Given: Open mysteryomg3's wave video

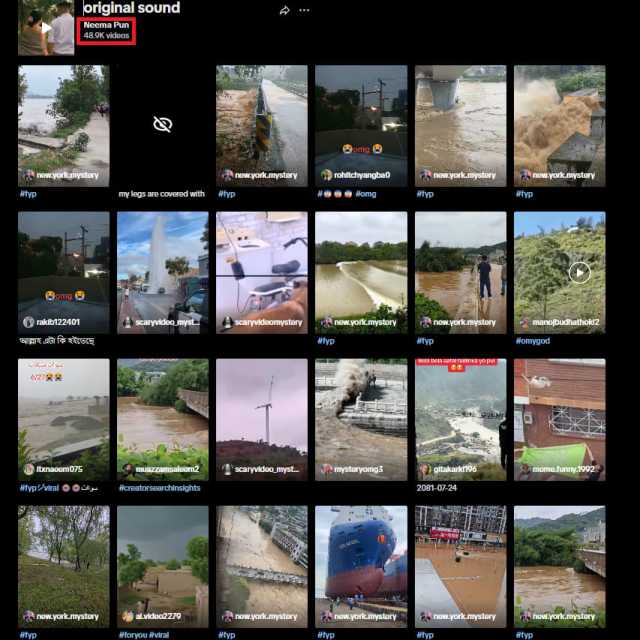Looking at the screenshot, I should (x=361, y=418).
